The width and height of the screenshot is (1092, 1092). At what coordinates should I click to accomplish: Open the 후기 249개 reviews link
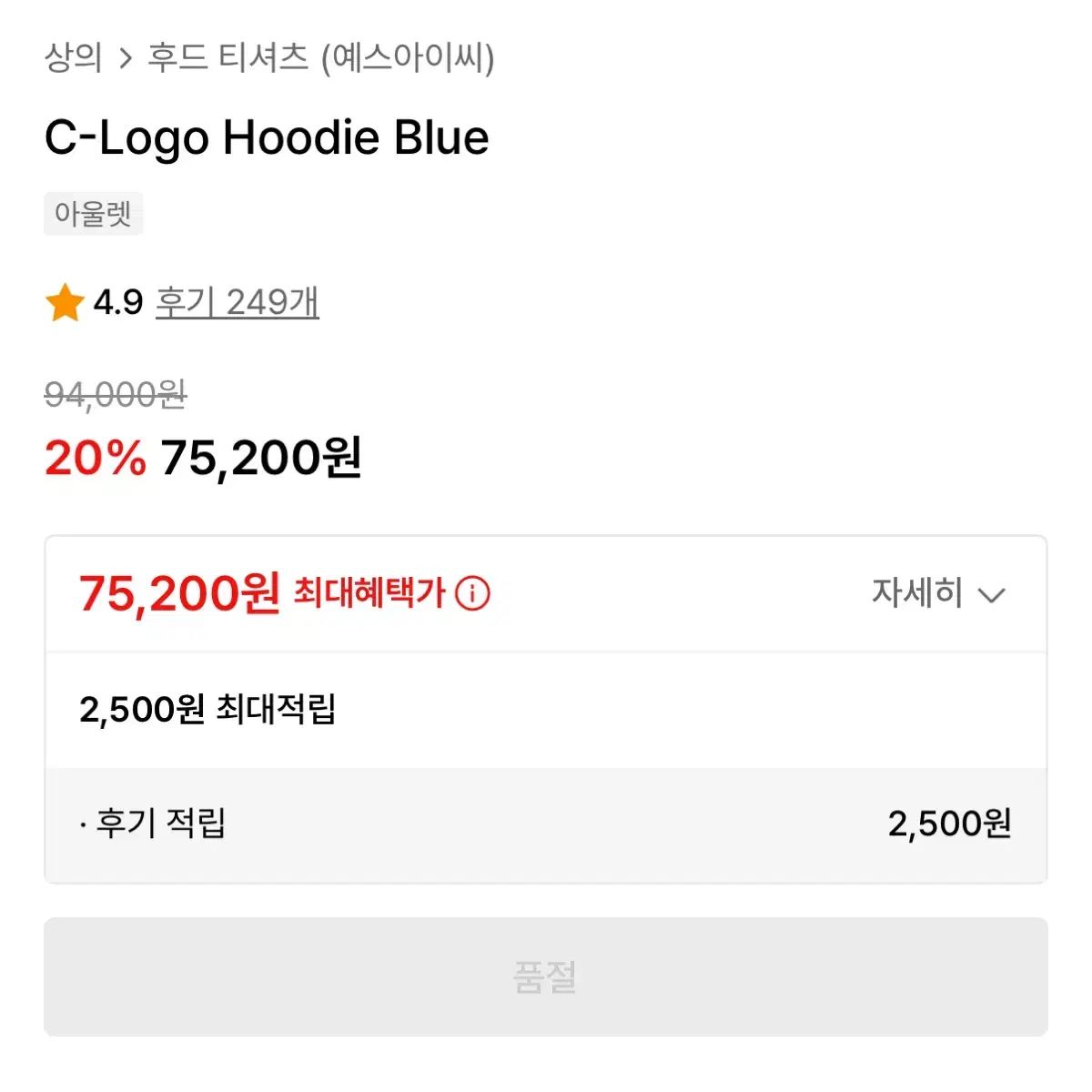237,302
